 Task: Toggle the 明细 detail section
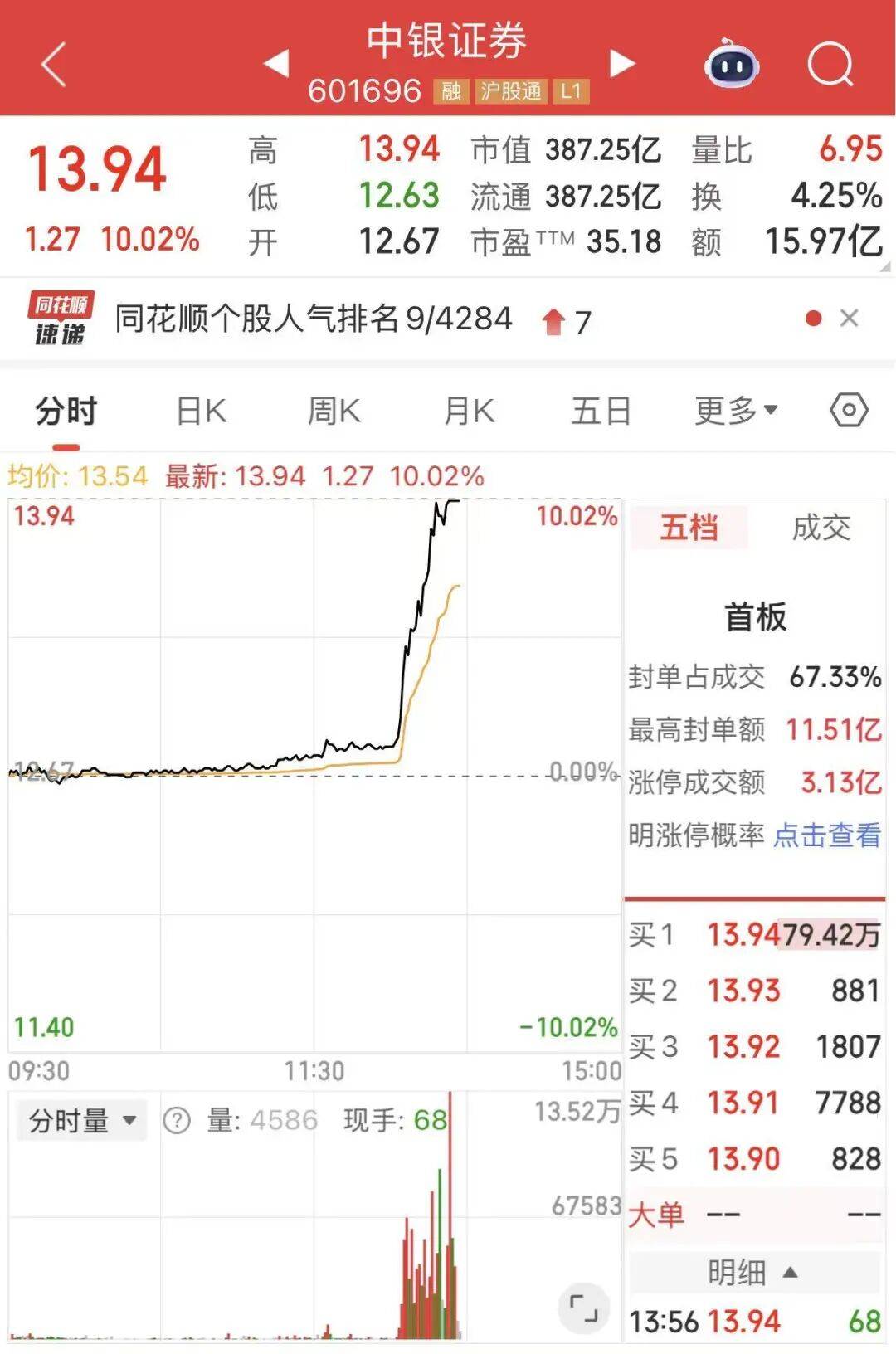click(753, 1272)
